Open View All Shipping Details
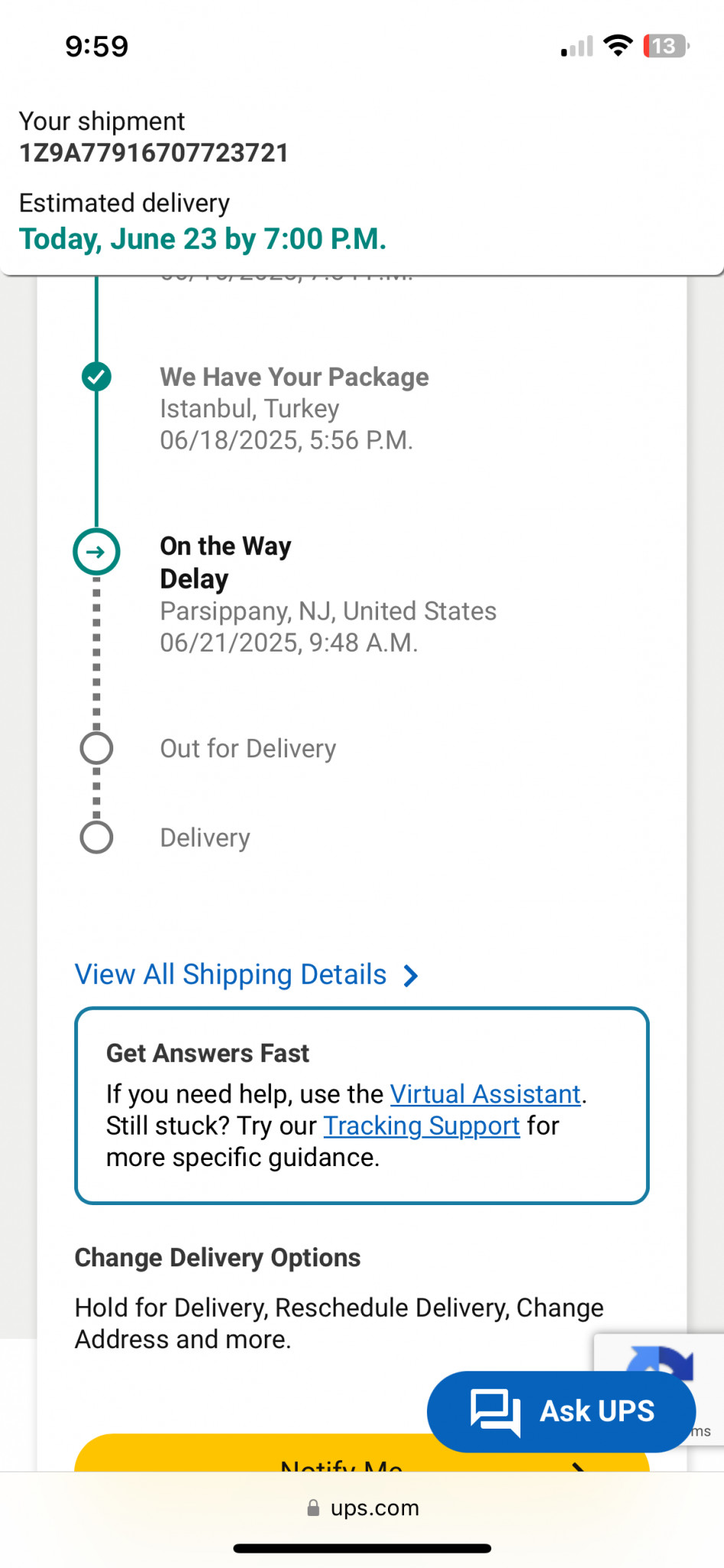 [x=246, y=975]
